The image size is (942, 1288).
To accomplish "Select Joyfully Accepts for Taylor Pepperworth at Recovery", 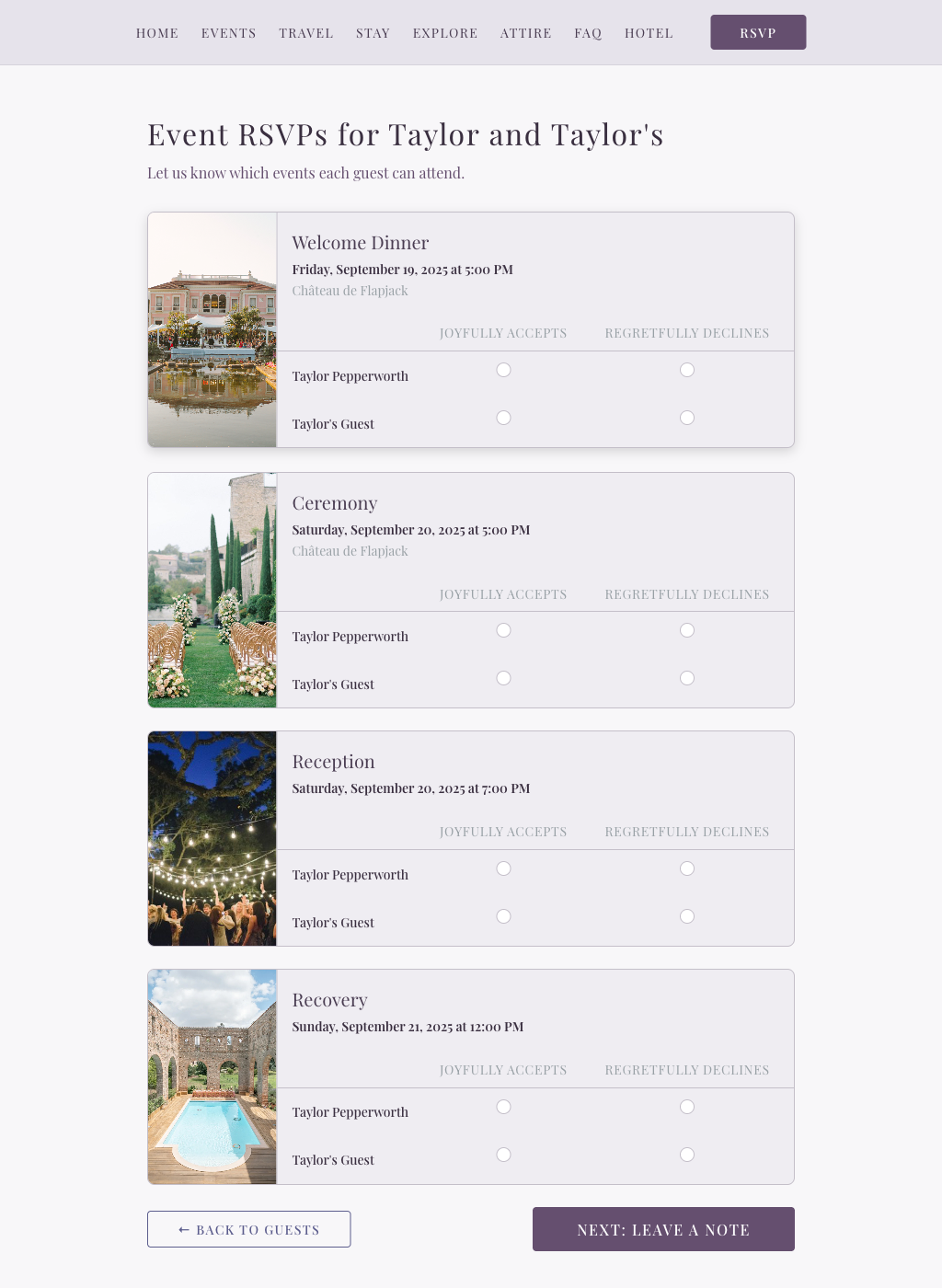I will [503, 1107].
